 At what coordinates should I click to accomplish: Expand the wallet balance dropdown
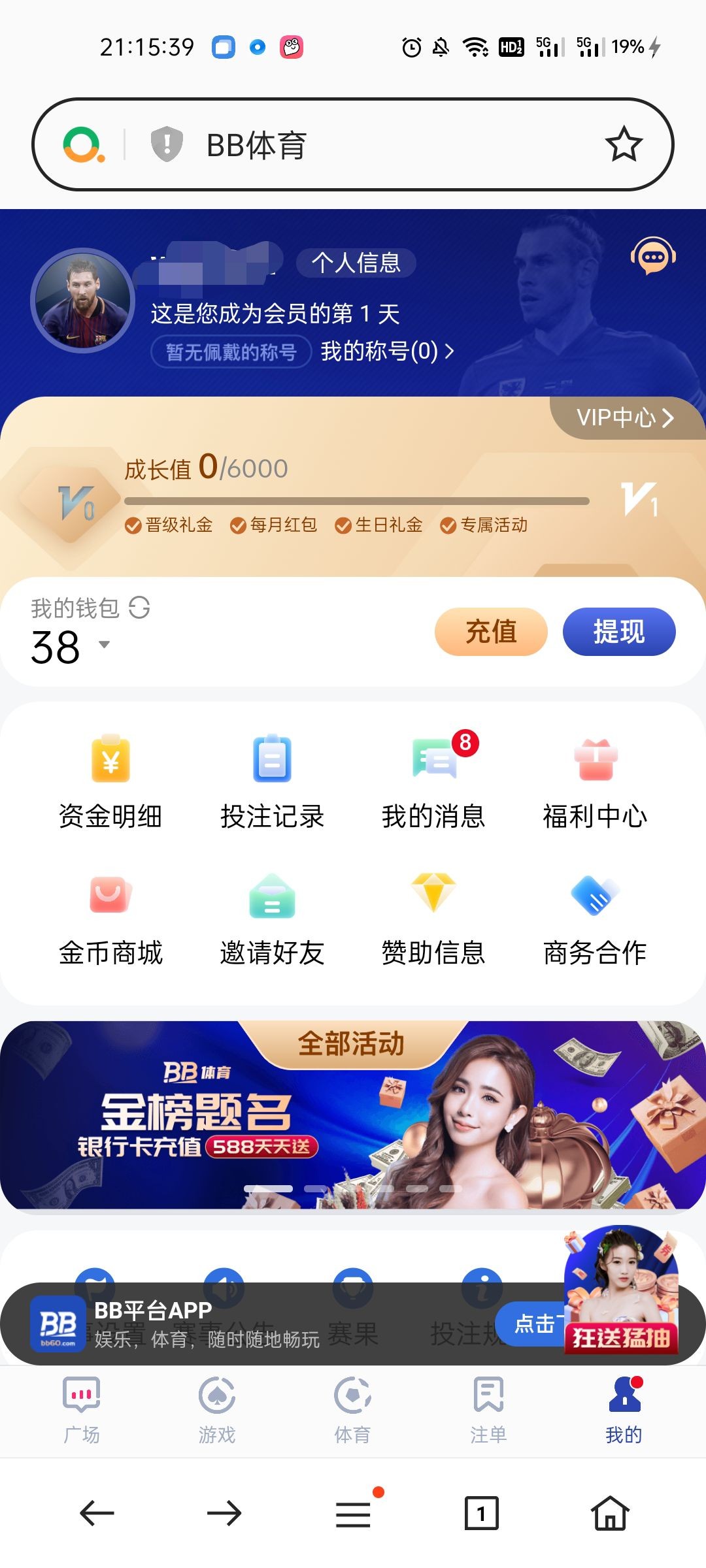(104, 645)
